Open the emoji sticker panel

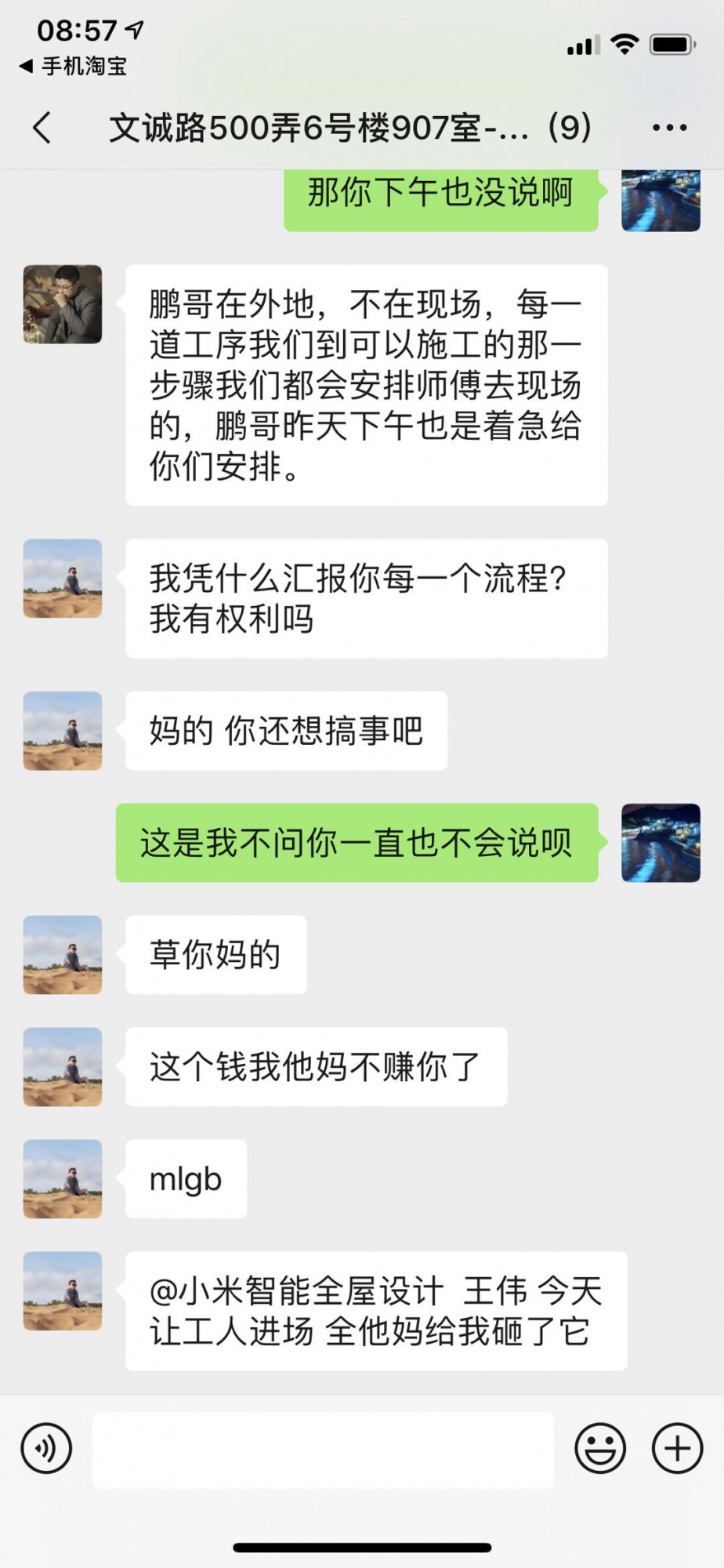(x=600, y=1449)
